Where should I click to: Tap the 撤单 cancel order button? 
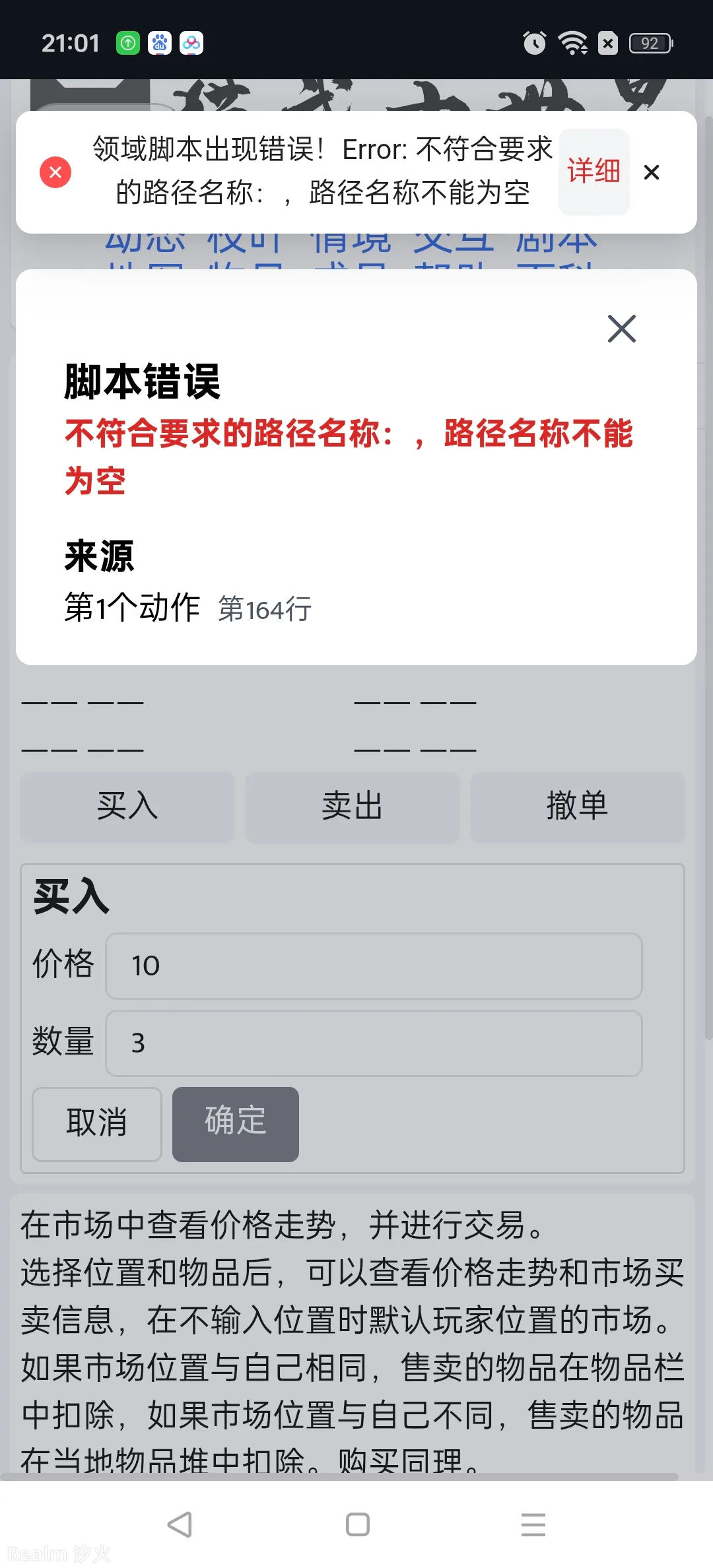coord(577,806)
